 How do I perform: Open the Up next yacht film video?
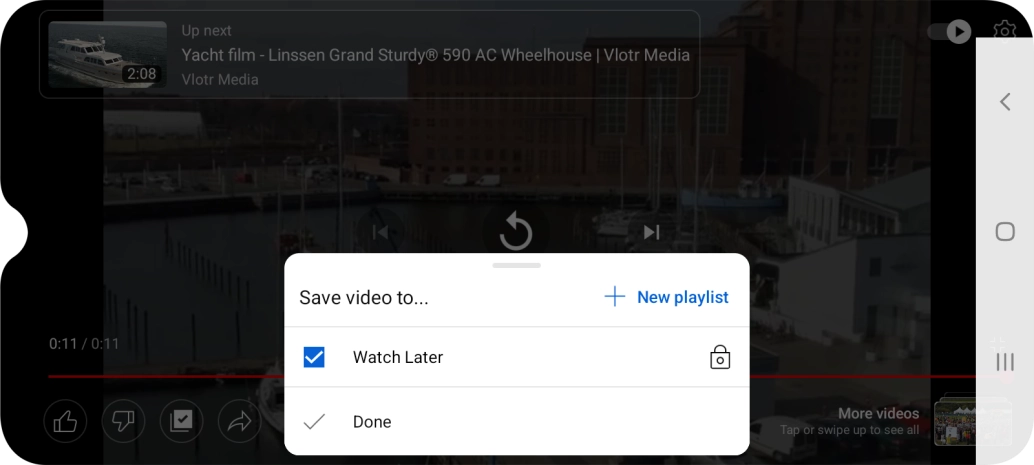(369, 55)
